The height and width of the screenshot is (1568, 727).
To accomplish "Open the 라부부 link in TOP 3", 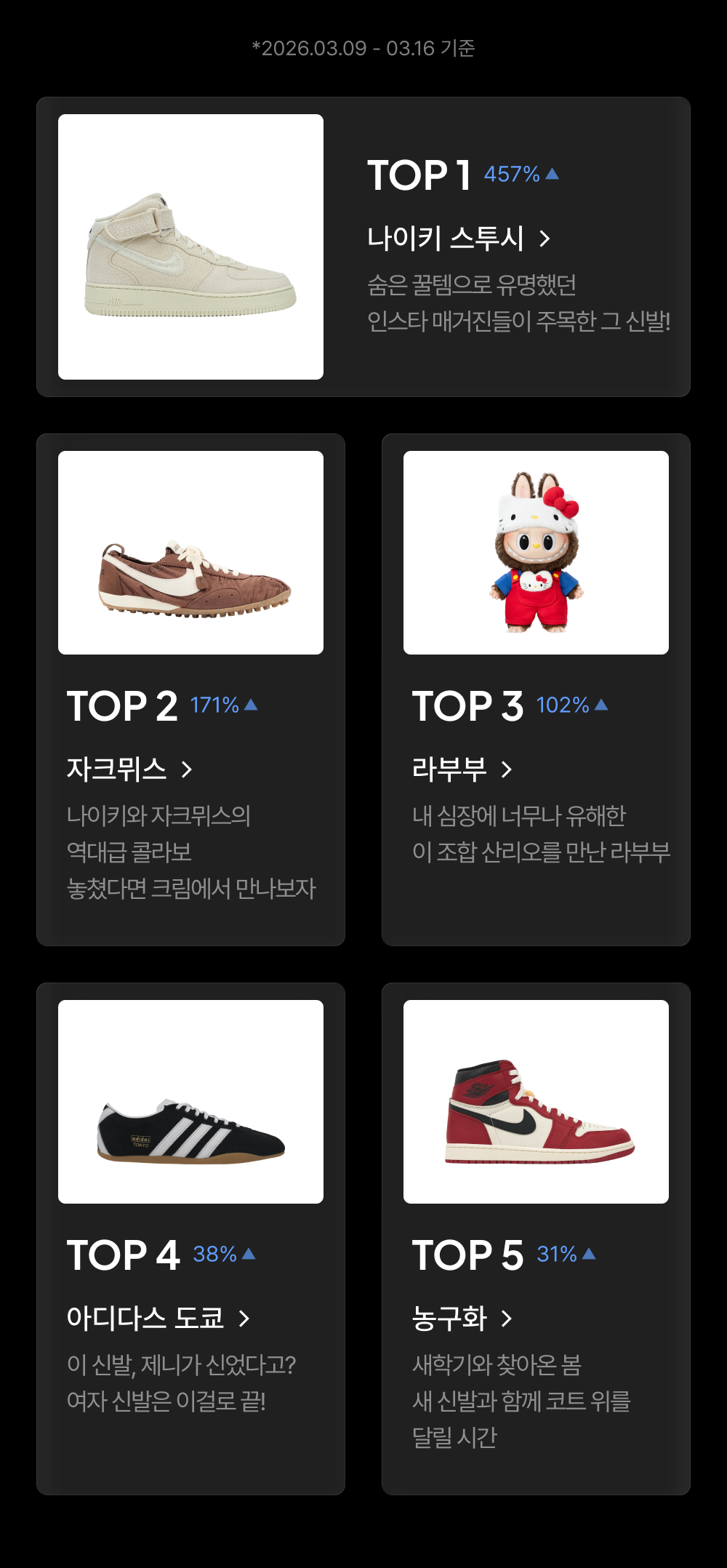I will 462,769.
